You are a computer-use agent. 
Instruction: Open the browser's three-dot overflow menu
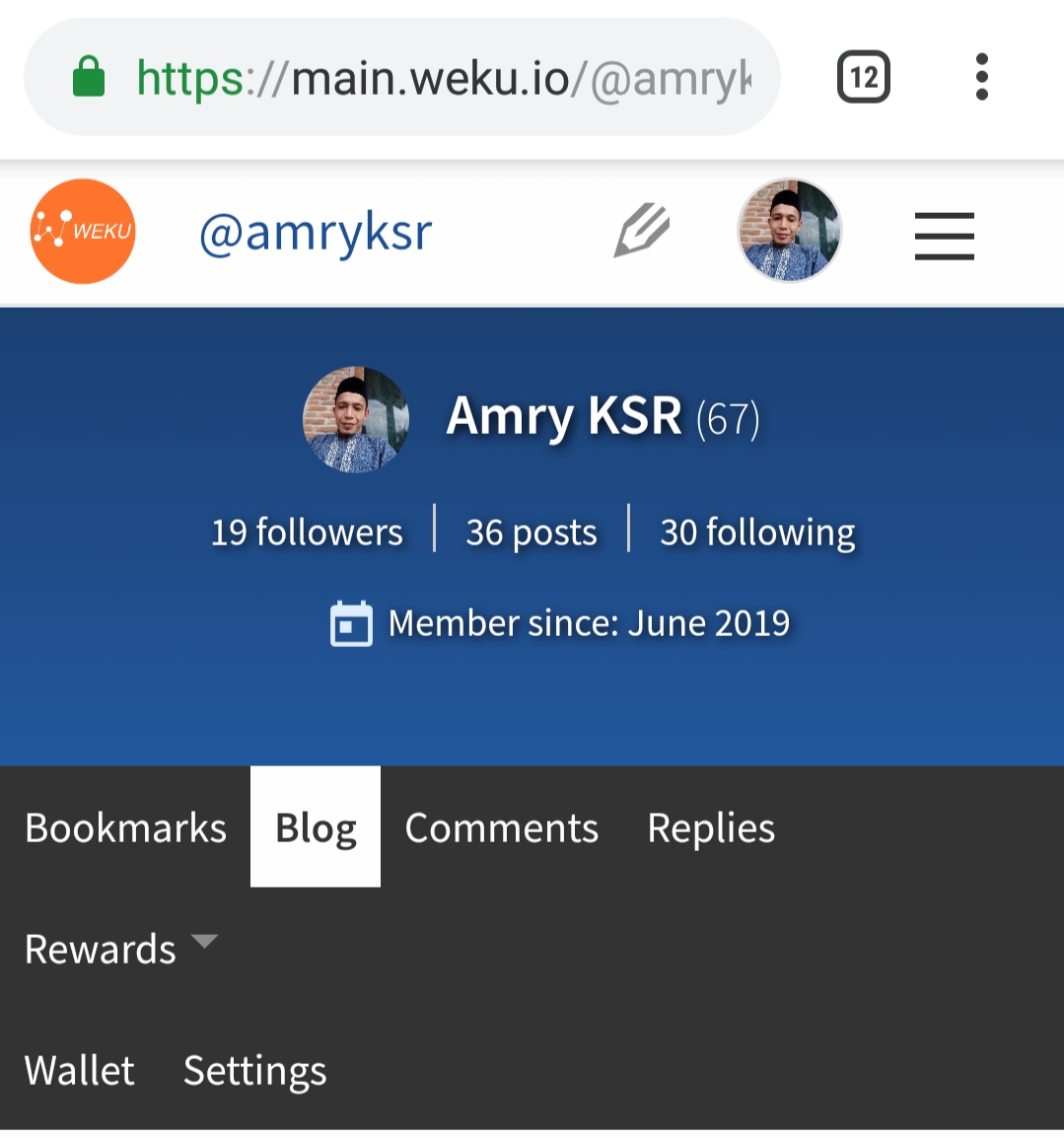(x=981, y=77)
